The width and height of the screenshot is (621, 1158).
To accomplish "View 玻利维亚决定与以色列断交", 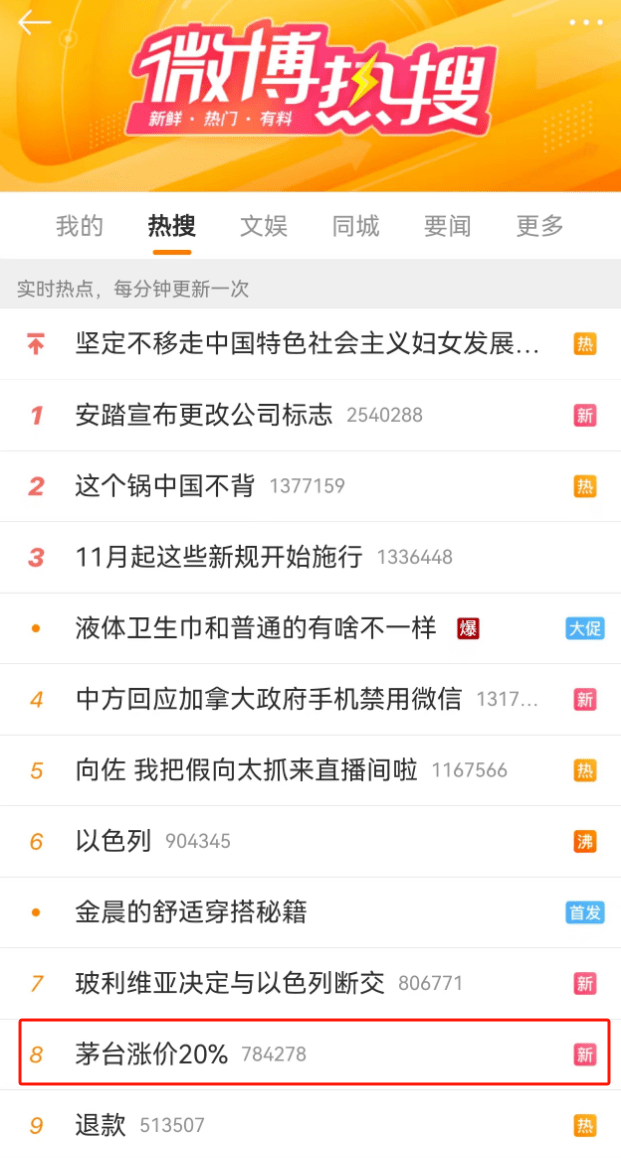I will pos(230,983).
